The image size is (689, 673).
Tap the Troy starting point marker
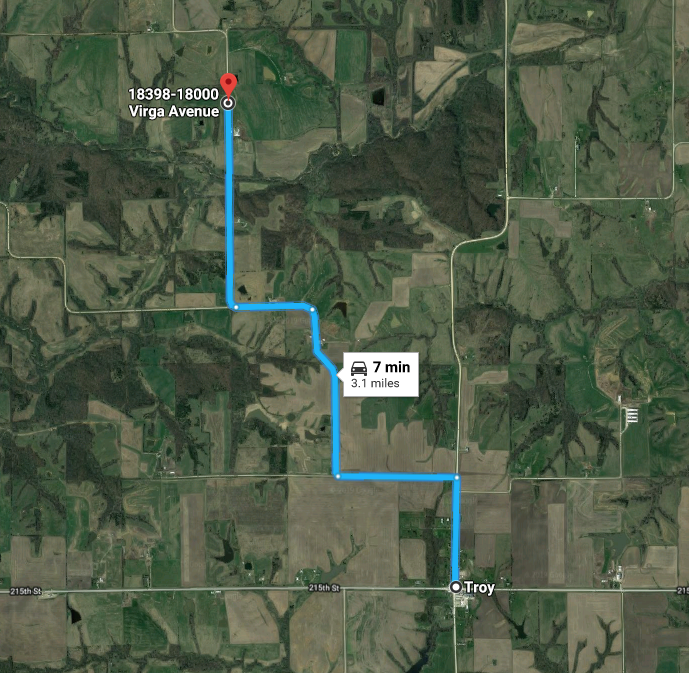[x=455, y=587]
